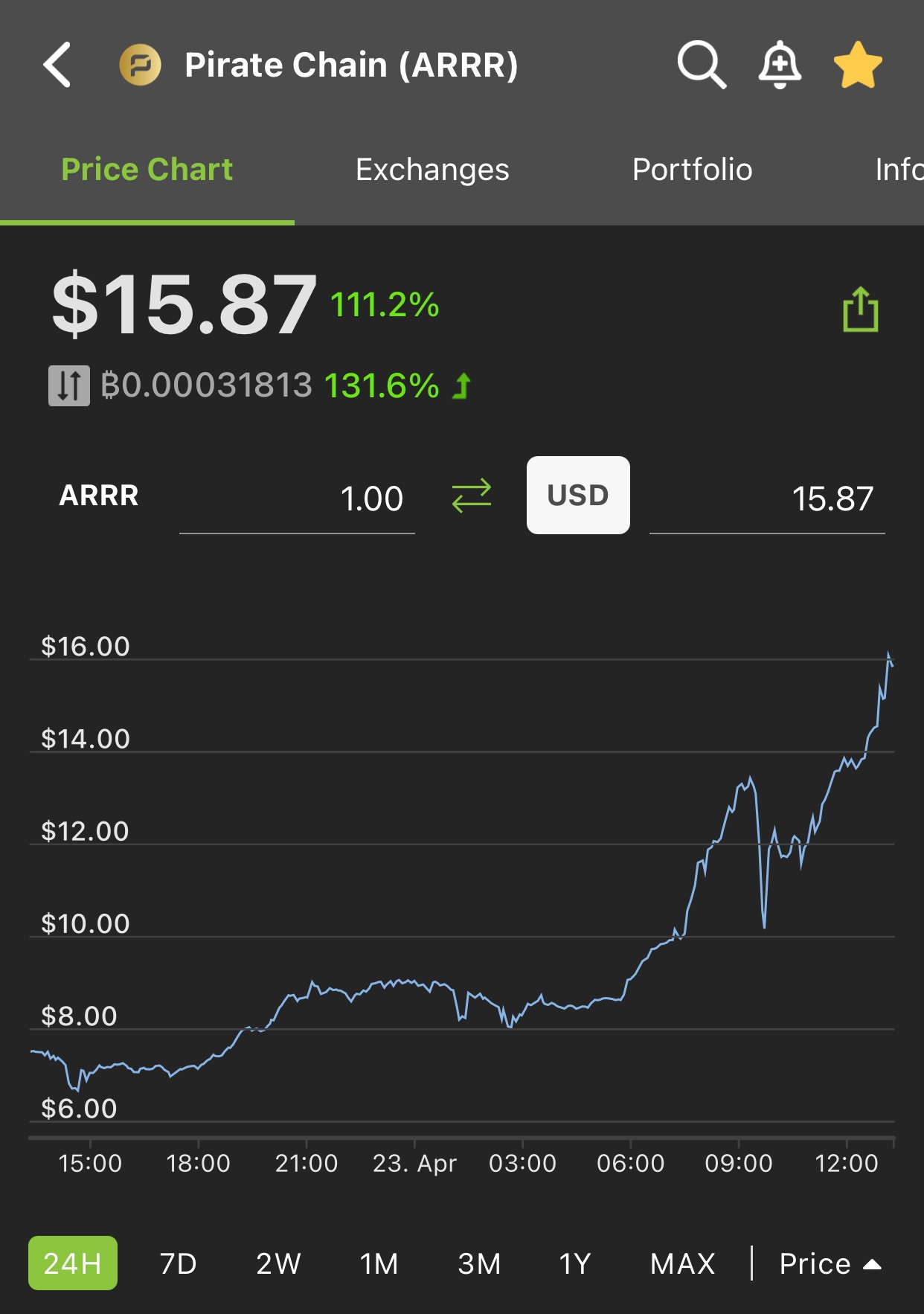Select the 3M time range
This screenshot has height=1314, width=924.
pos(480,1263)
